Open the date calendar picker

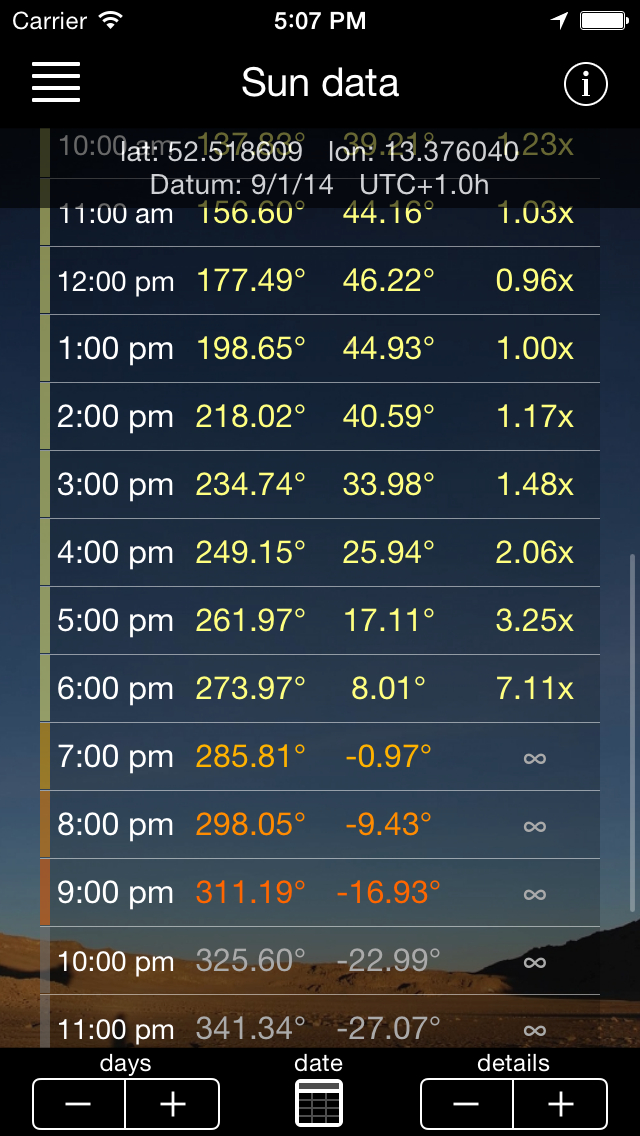coord(319,1103)
